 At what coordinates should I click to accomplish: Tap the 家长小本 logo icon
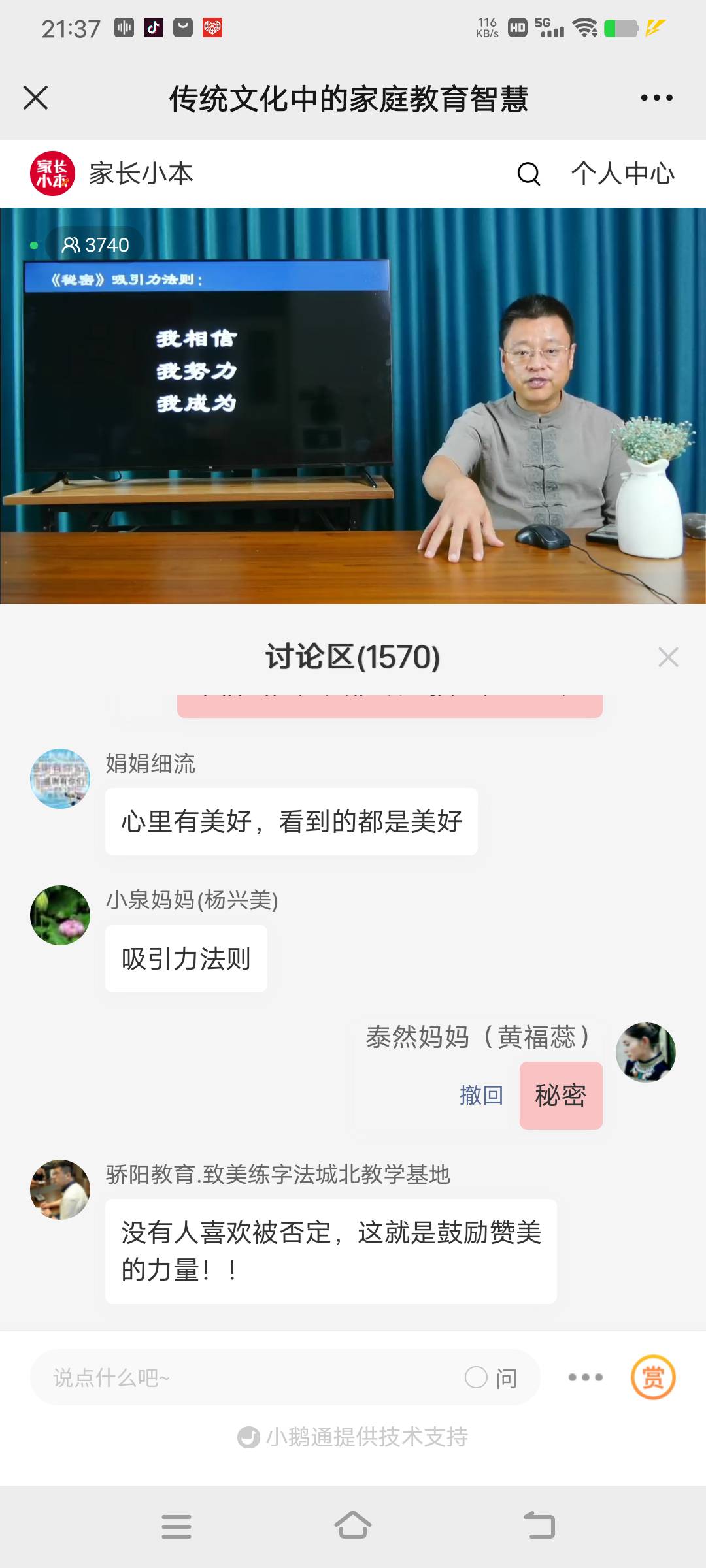pyautogui.click(x=54, y=173)
